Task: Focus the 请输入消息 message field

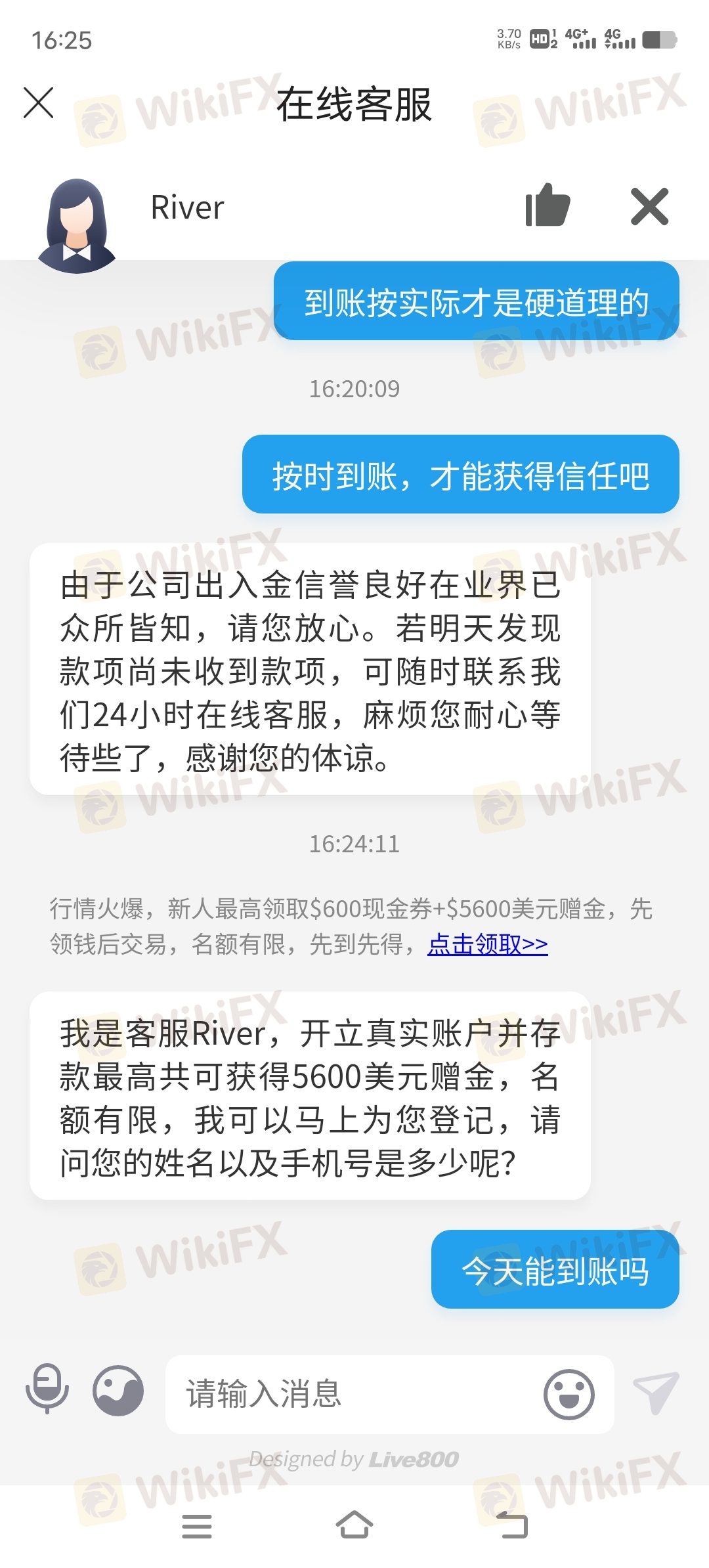Action: (354, 1393)
